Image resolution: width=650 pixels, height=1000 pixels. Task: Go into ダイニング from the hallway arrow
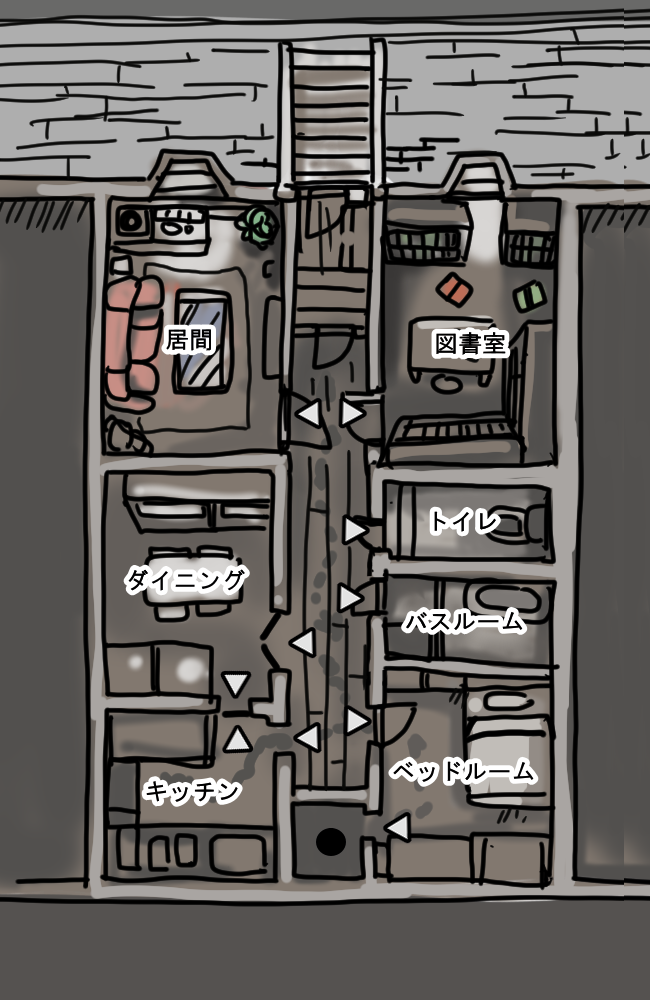[x=302, y=643]
